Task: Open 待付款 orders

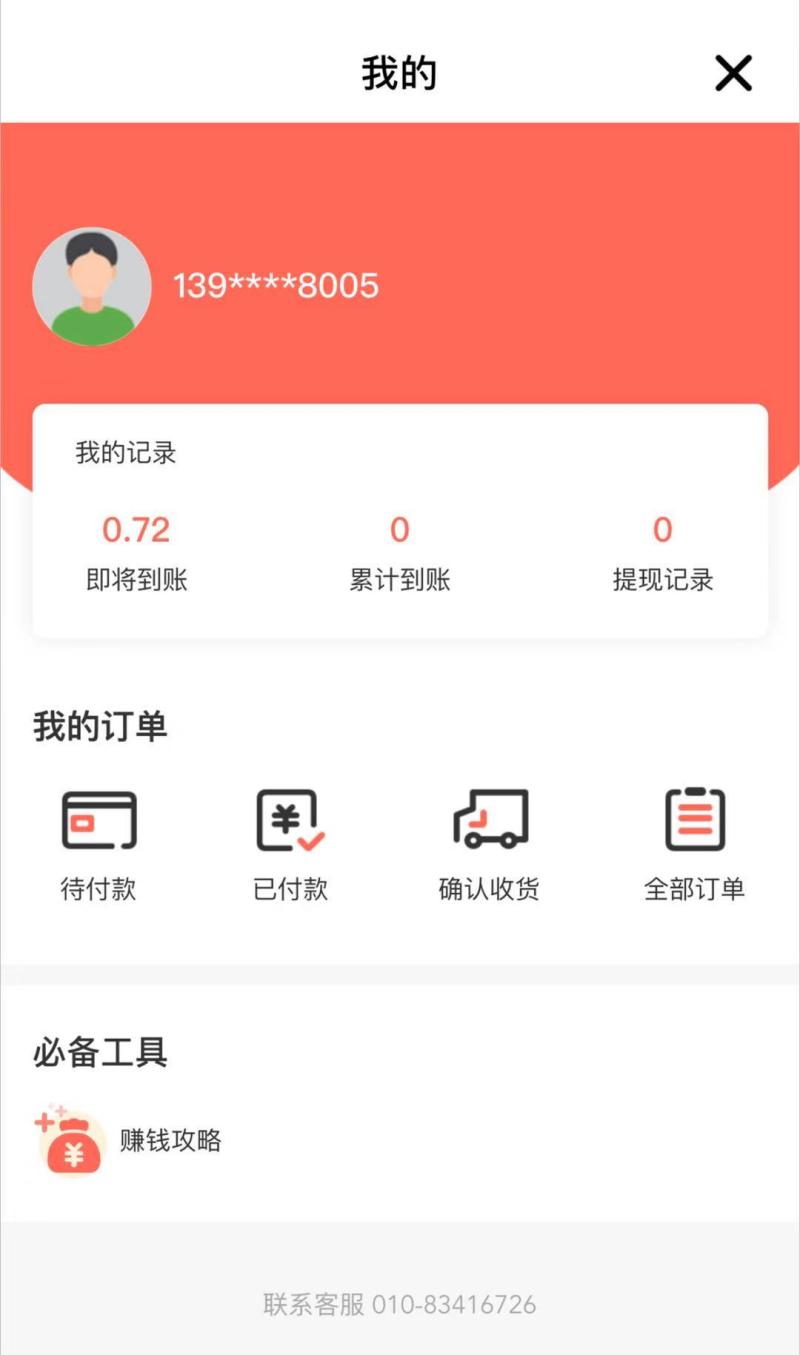Action: pyautogui.click(x=98, y=846)
